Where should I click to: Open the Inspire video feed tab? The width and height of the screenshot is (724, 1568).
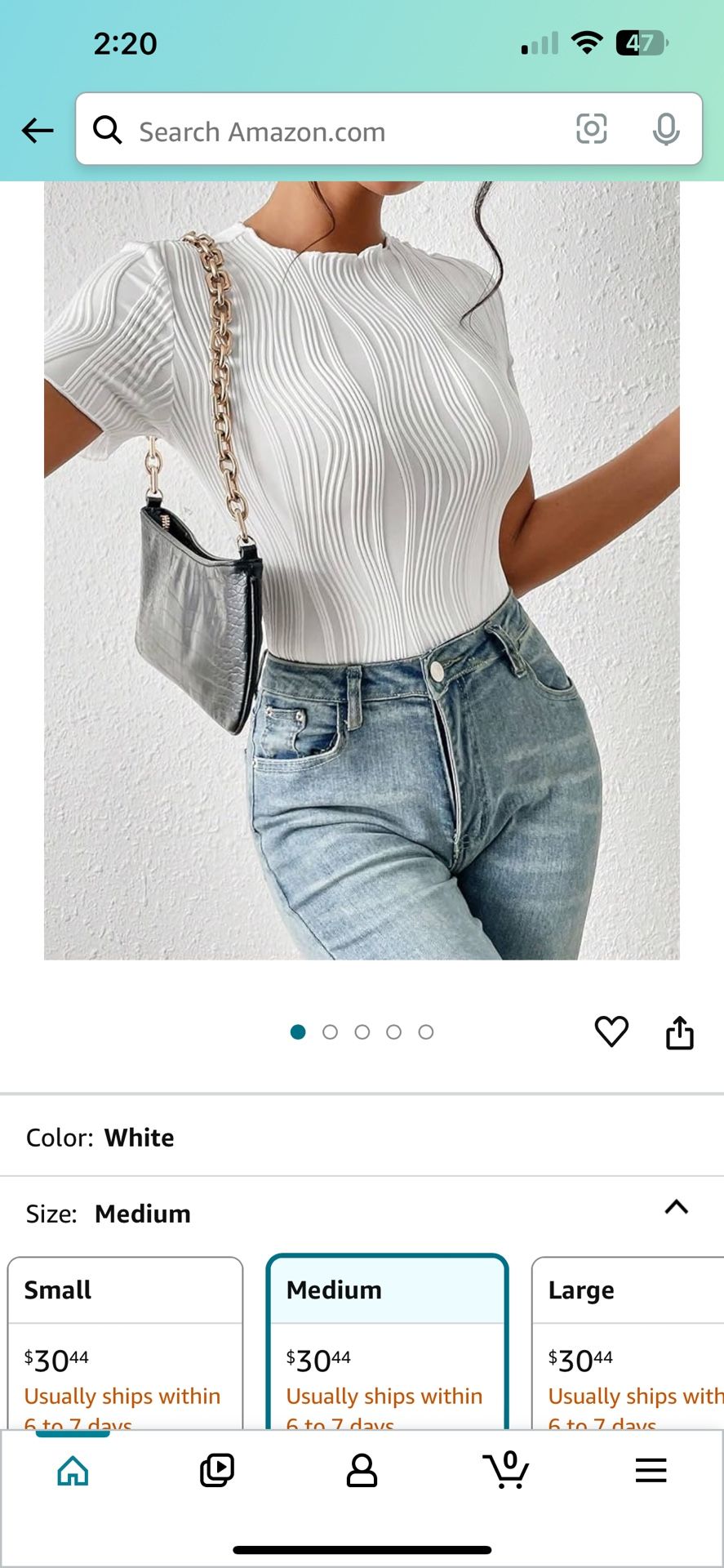coord(217,1471)
